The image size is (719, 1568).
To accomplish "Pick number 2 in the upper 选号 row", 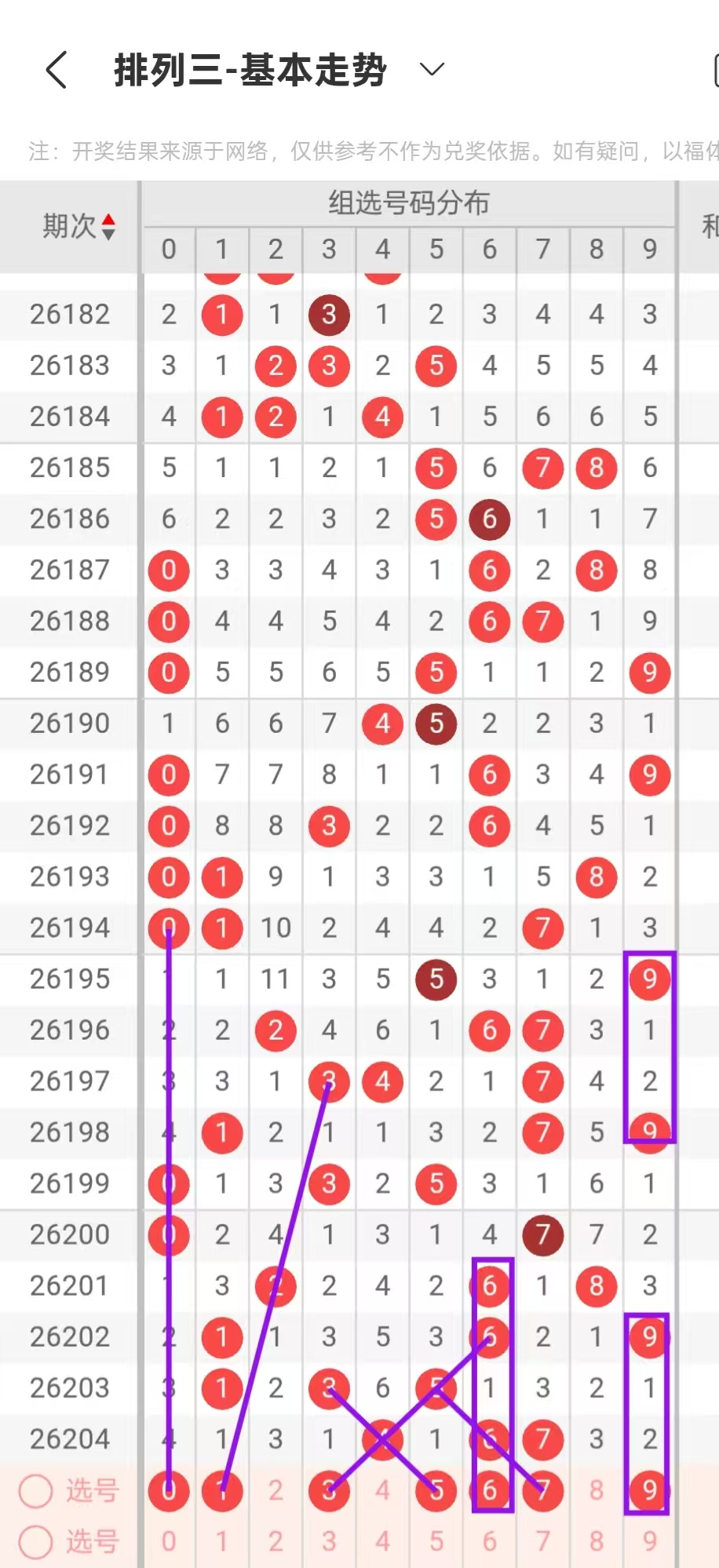I will click(x=276, y=1490).
